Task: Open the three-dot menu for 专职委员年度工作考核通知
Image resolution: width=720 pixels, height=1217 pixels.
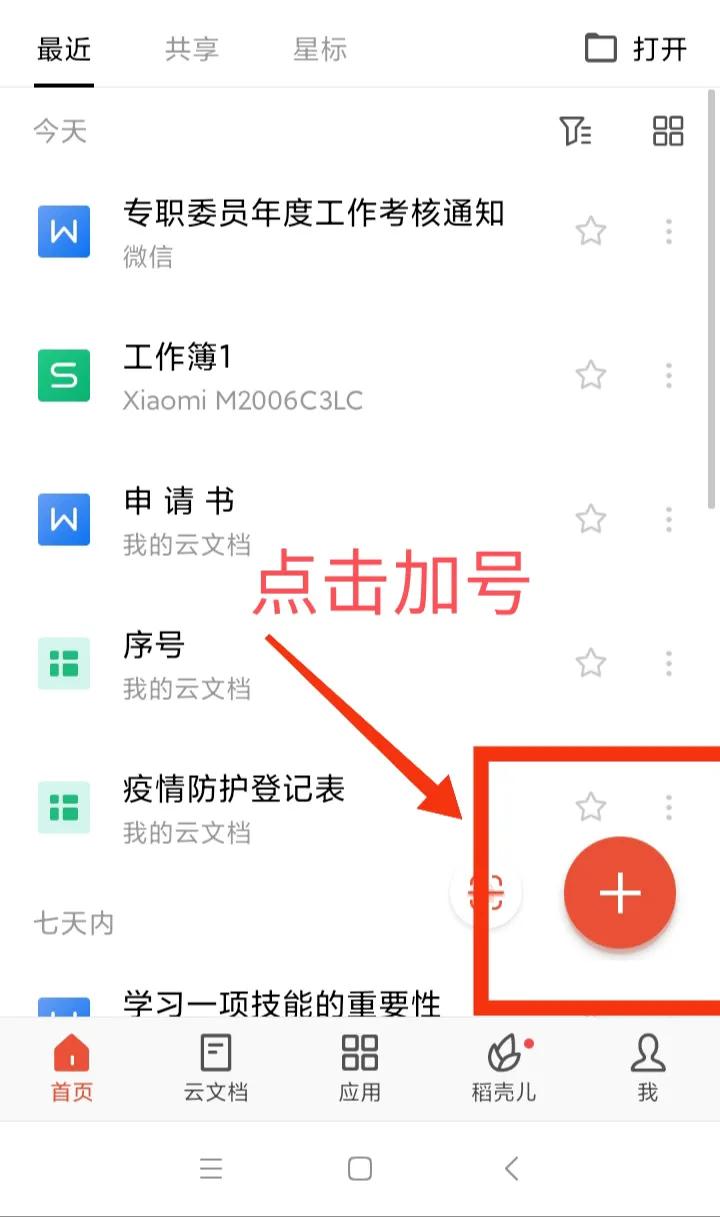Action: (668, 232)
